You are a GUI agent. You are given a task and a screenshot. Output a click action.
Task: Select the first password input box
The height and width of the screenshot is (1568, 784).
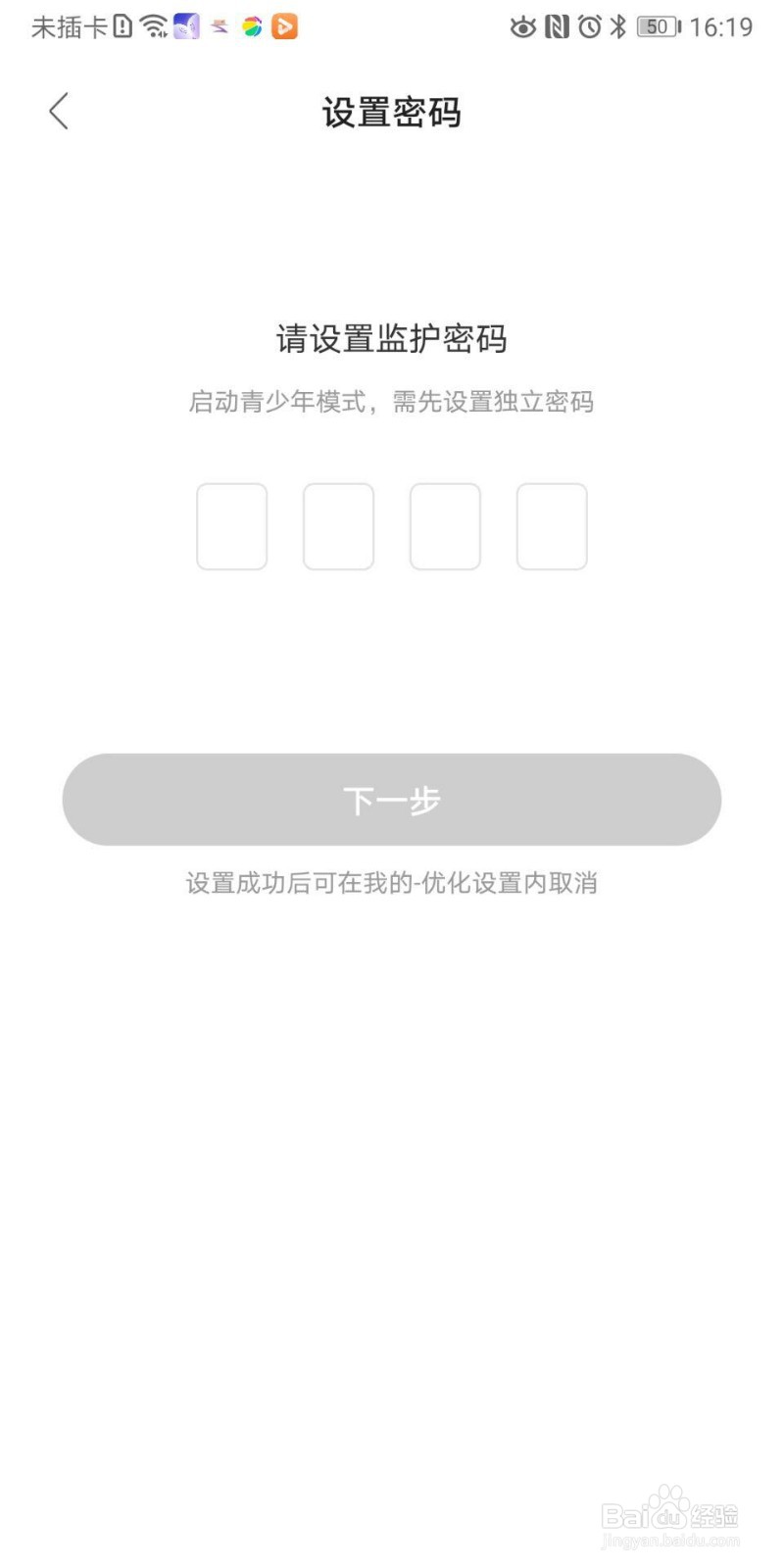pos(231,525)
